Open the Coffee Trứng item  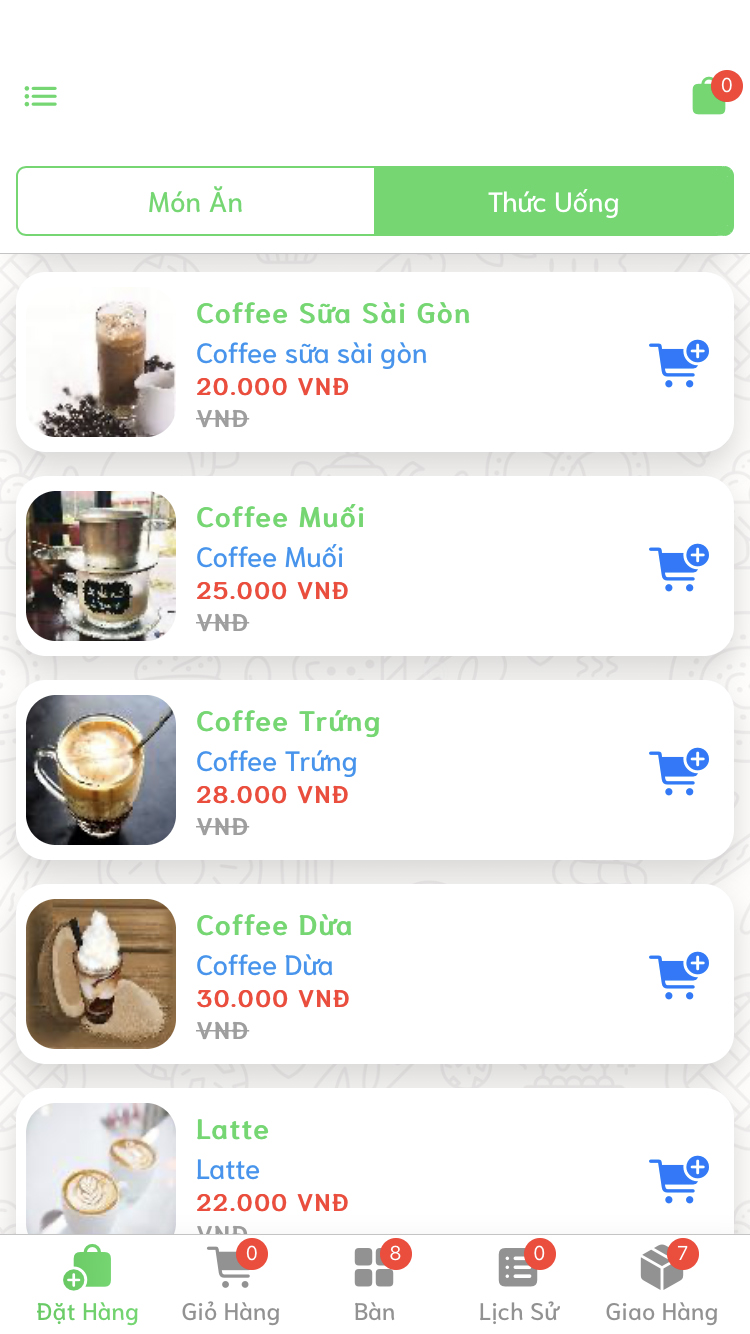pyautogui.click(x=400, y=770)
